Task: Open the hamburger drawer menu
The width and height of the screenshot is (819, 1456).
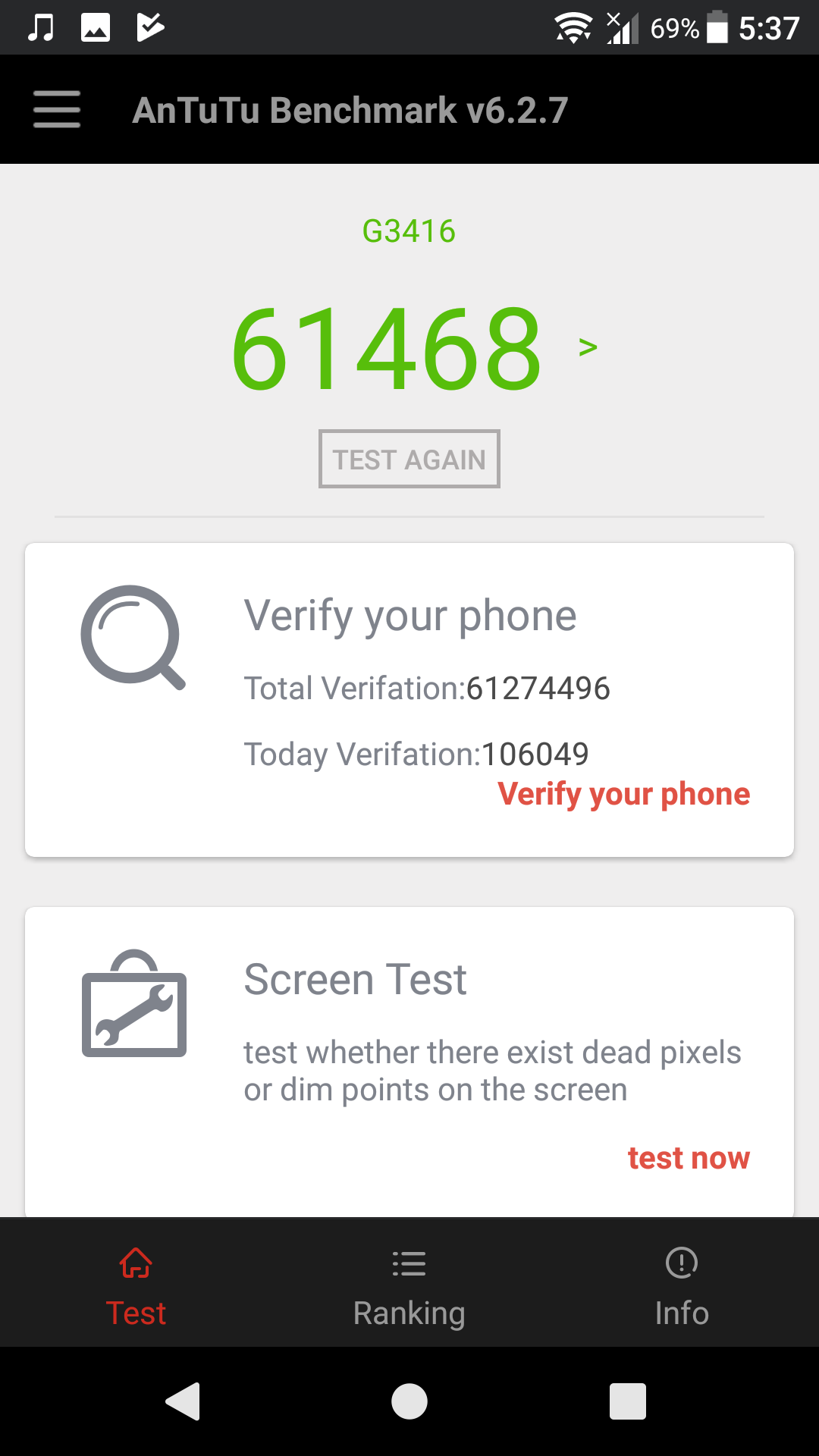Action: click(x=57, y=110)
